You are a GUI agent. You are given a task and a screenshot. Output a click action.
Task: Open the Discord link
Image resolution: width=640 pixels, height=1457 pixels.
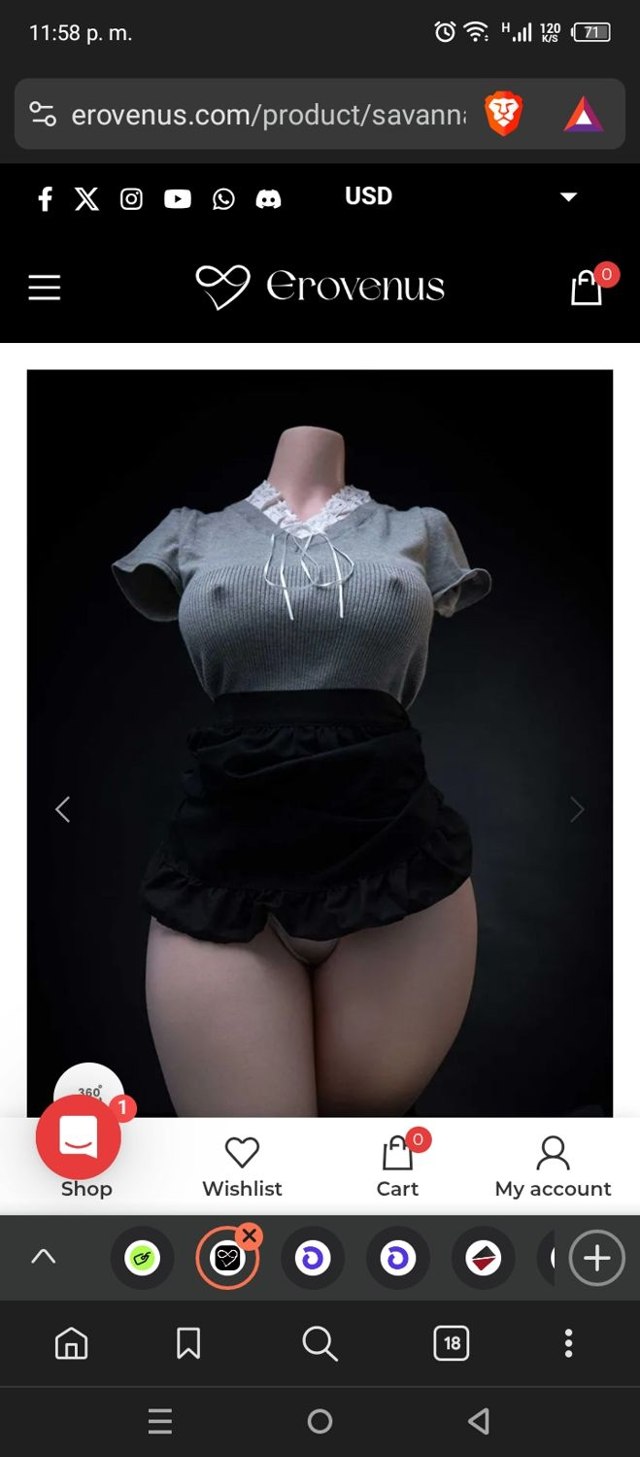pos(268,199)
